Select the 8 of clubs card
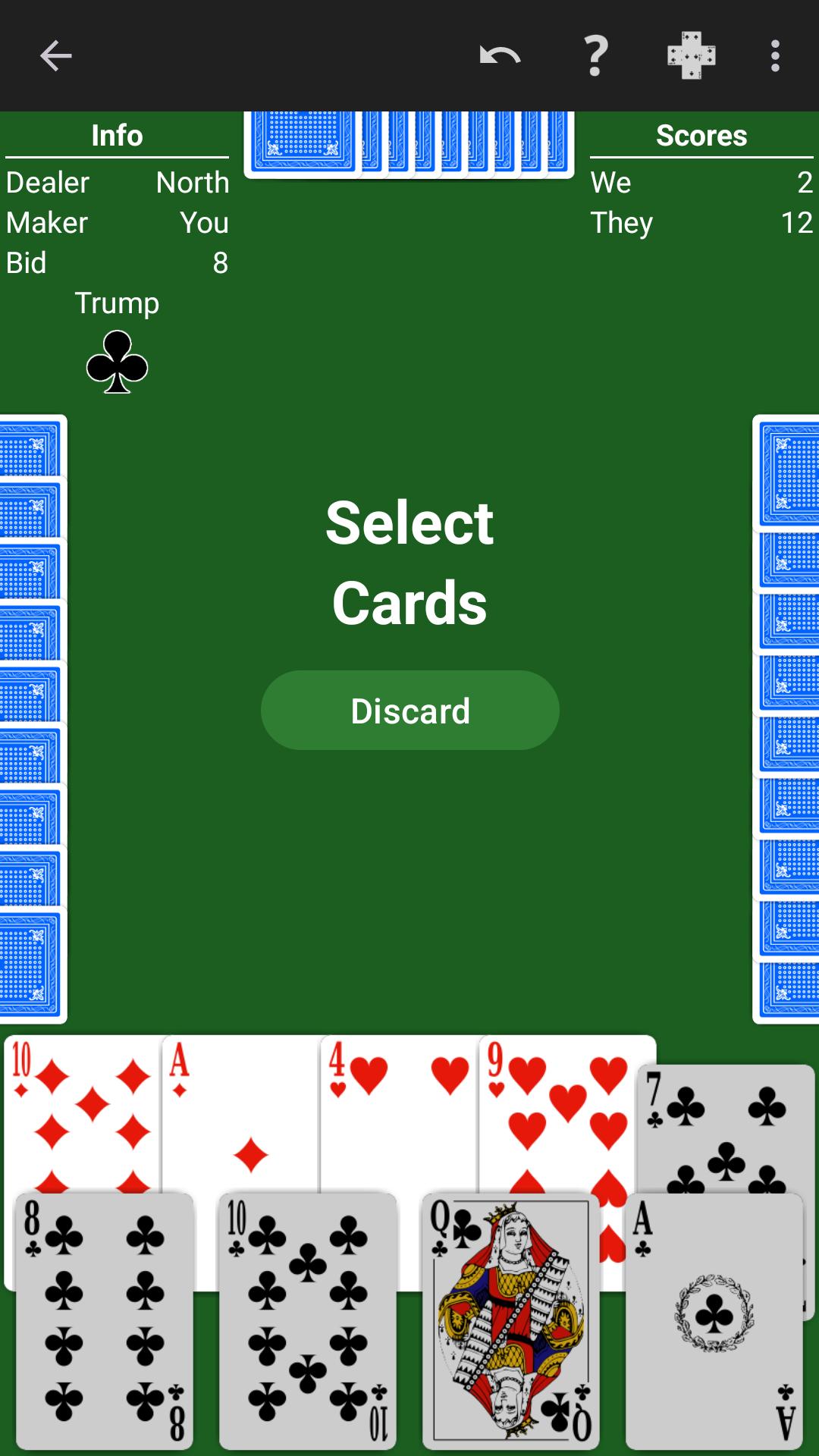Viewport: 819px width, 1456px height. coord(105,1321)
